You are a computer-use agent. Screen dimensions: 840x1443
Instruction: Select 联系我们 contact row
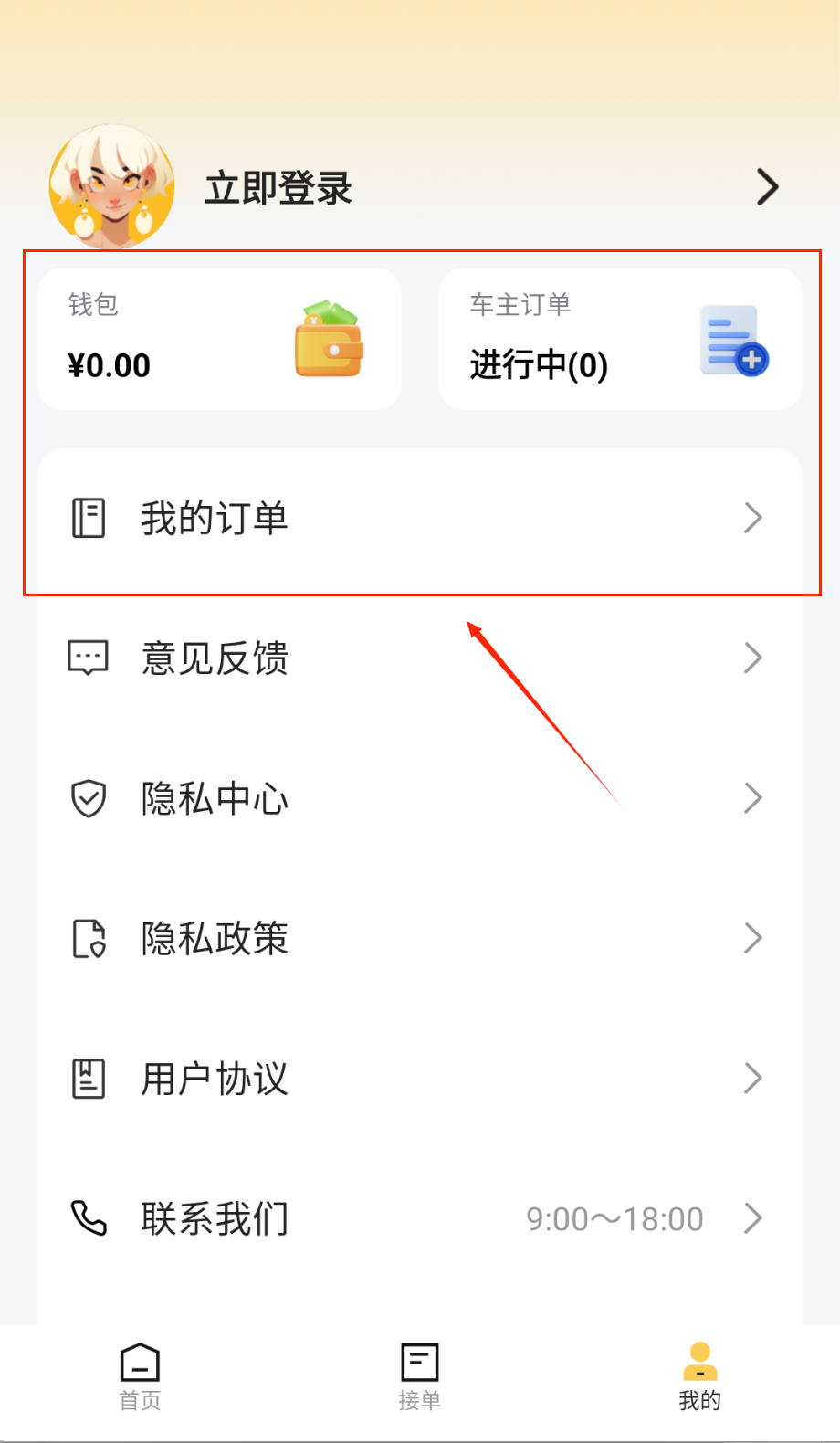pyautogui.click(x=419, y=1218)
